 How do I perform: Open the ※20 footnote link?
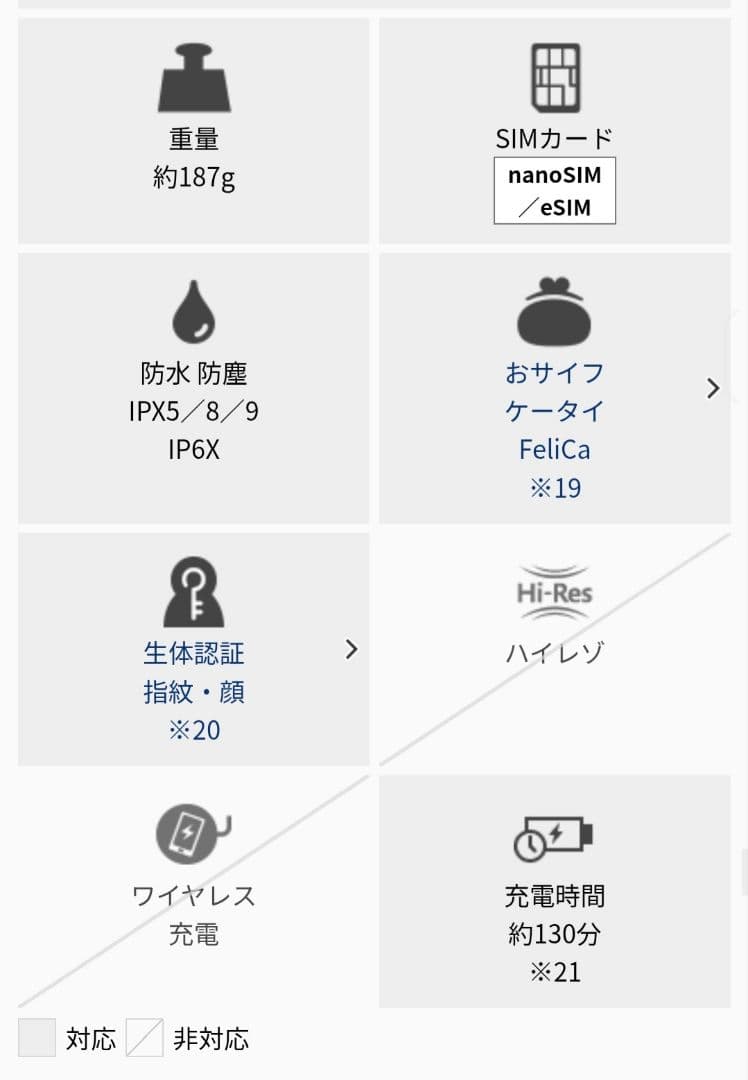click(x=193, y=729)
